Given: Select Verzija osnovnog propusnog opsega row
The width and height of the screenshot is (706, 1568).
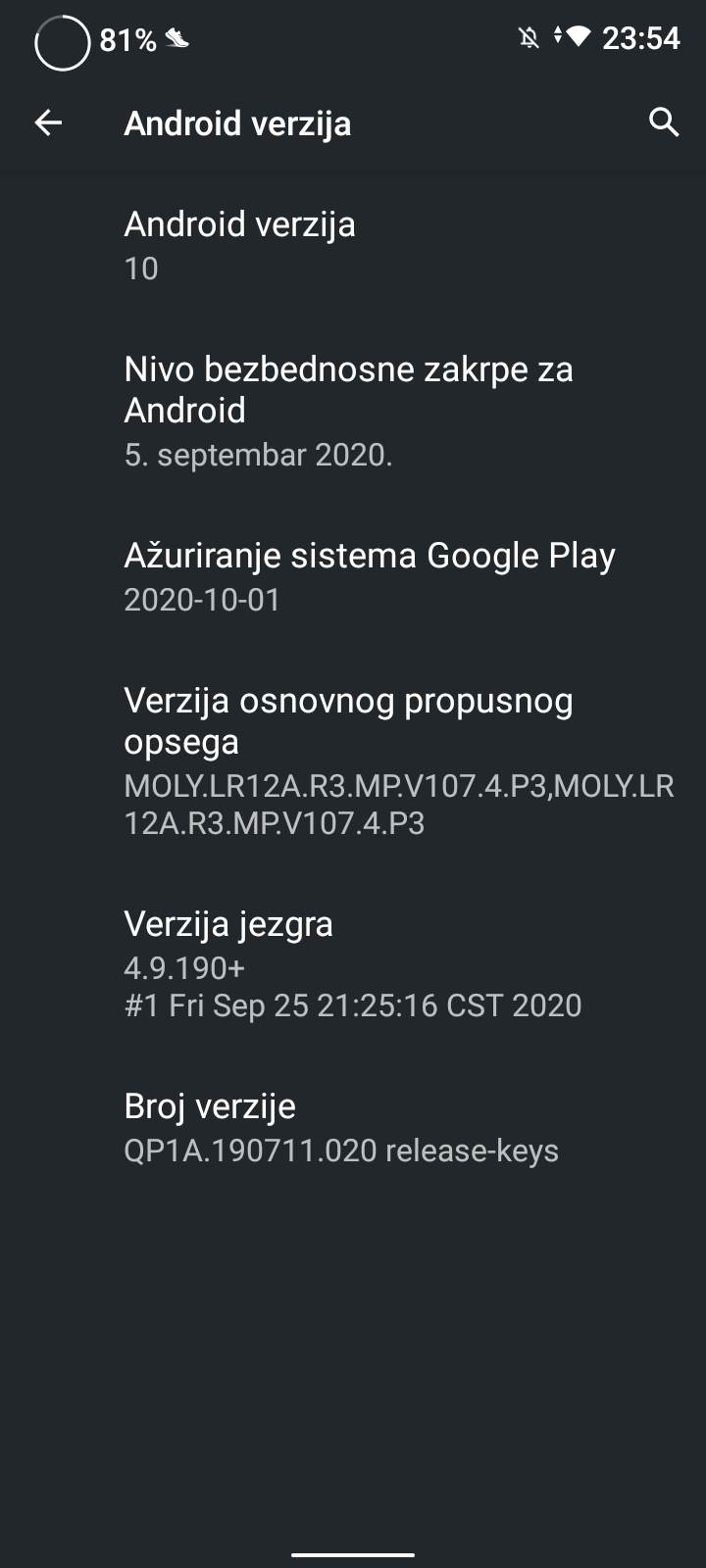Looking at the screenshot, I should tap(353, 760).
